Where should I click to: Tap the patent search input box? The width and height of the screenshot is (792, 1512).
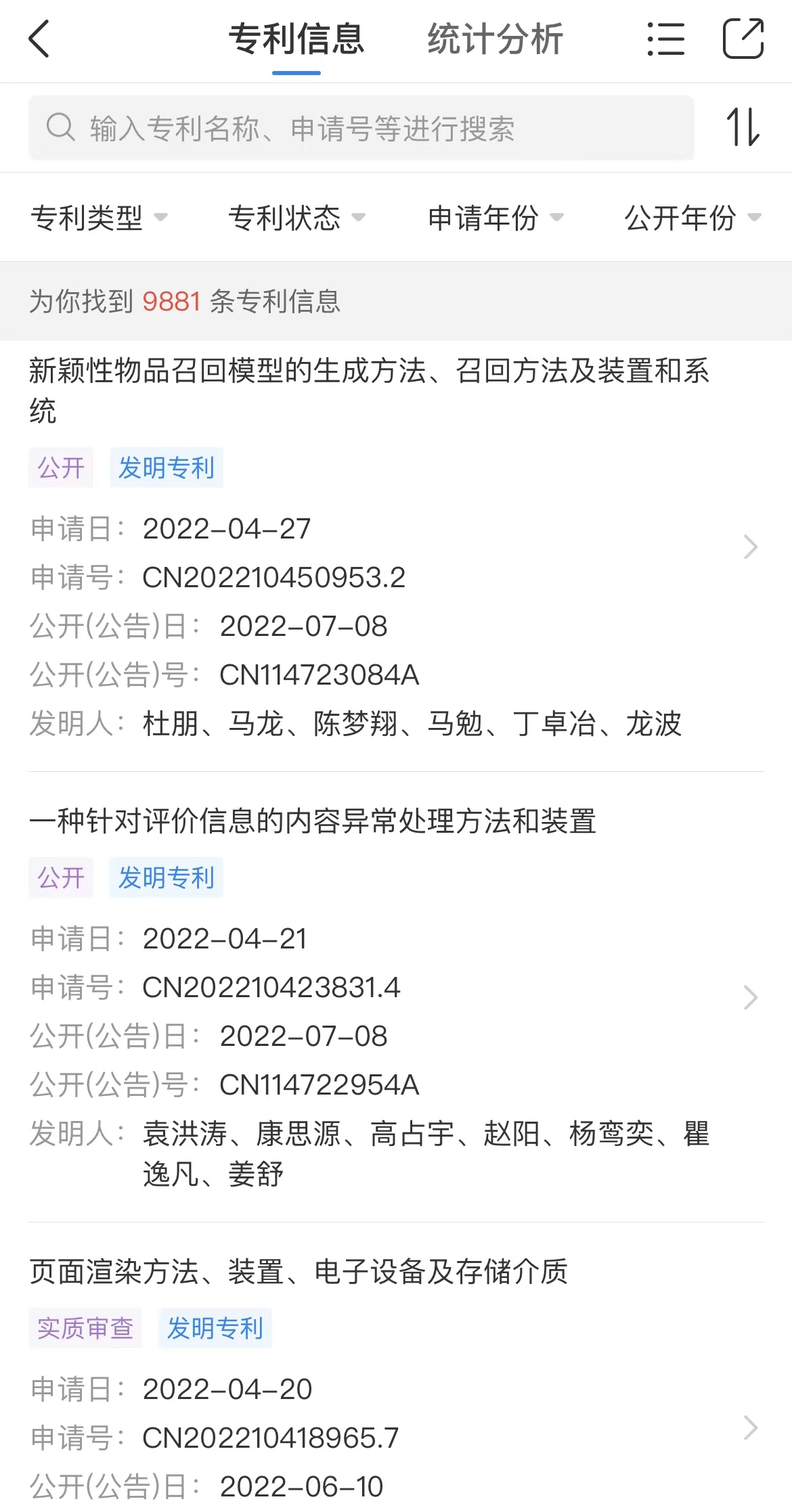361,128
